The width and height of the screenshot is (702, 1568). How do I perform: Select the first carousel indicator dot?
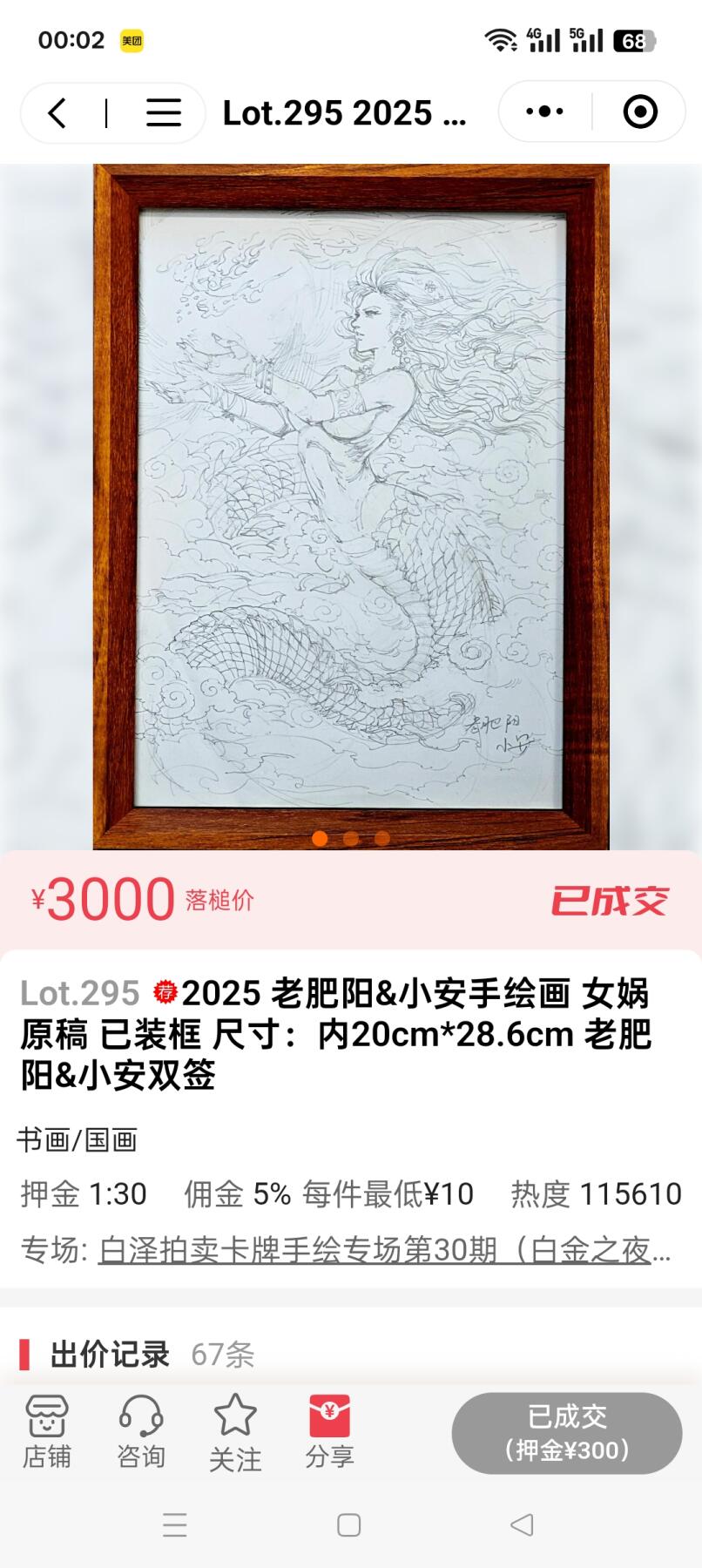321,837
